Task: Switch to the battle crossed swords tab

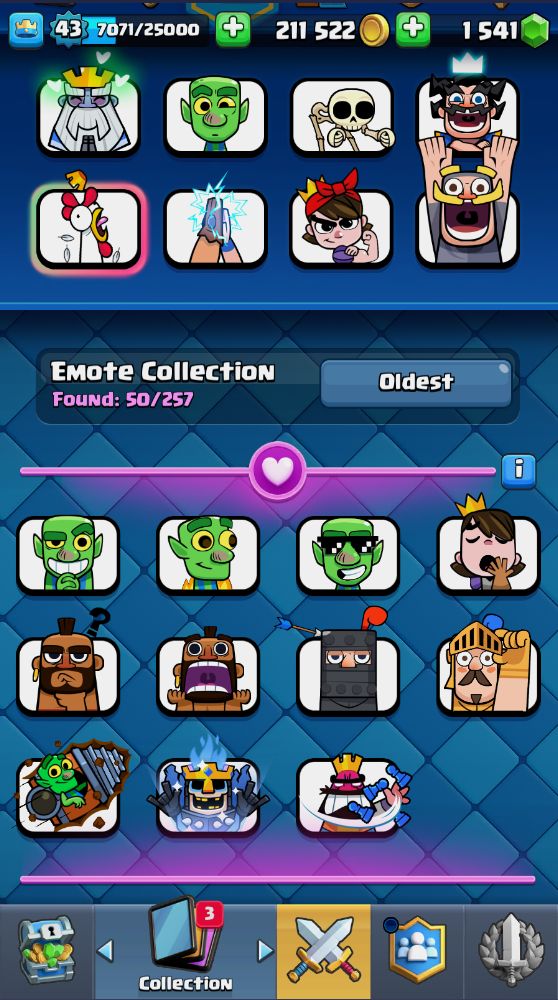Action: pyautogui.click(x=323, y=950)
